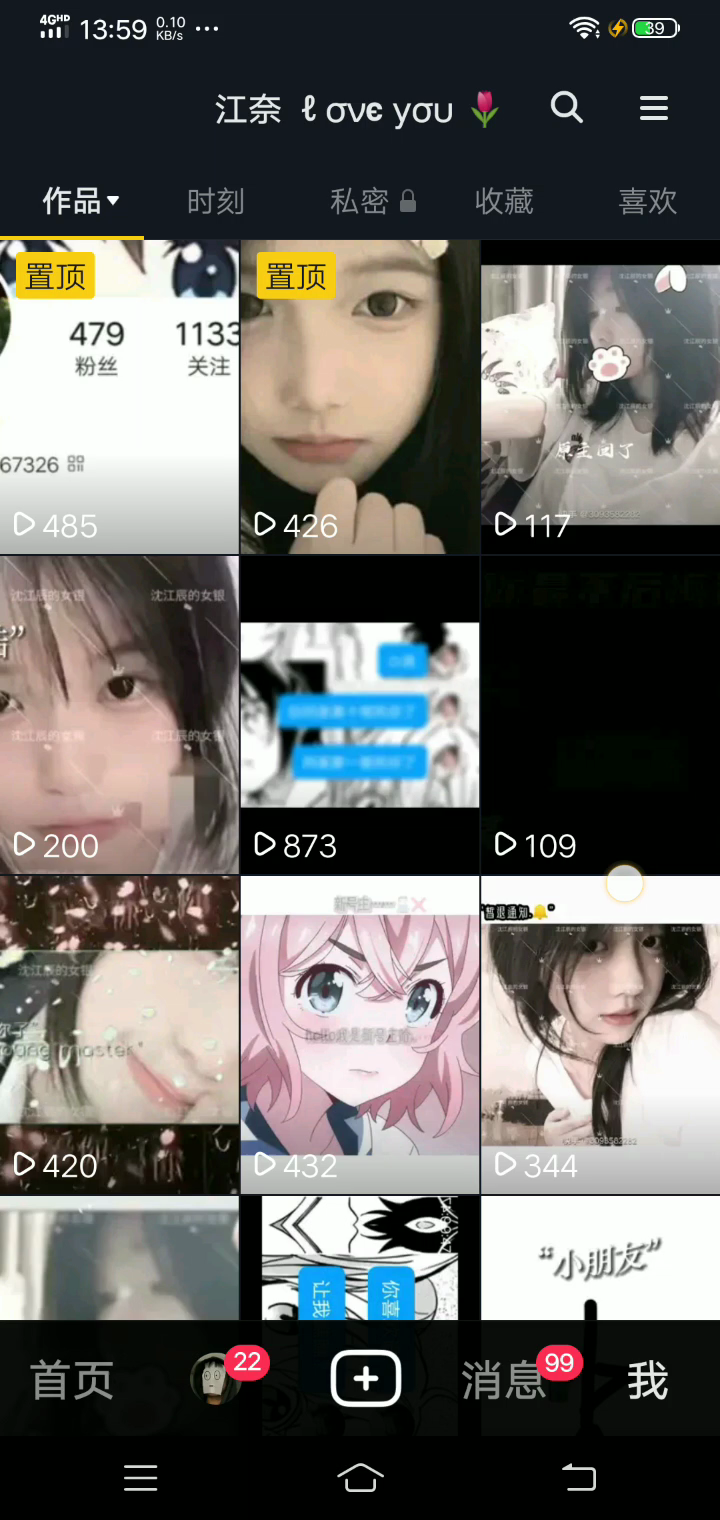The image size is (720, 1520).
Task: Open pinned video with 426 plays
Action: [360, 397]
